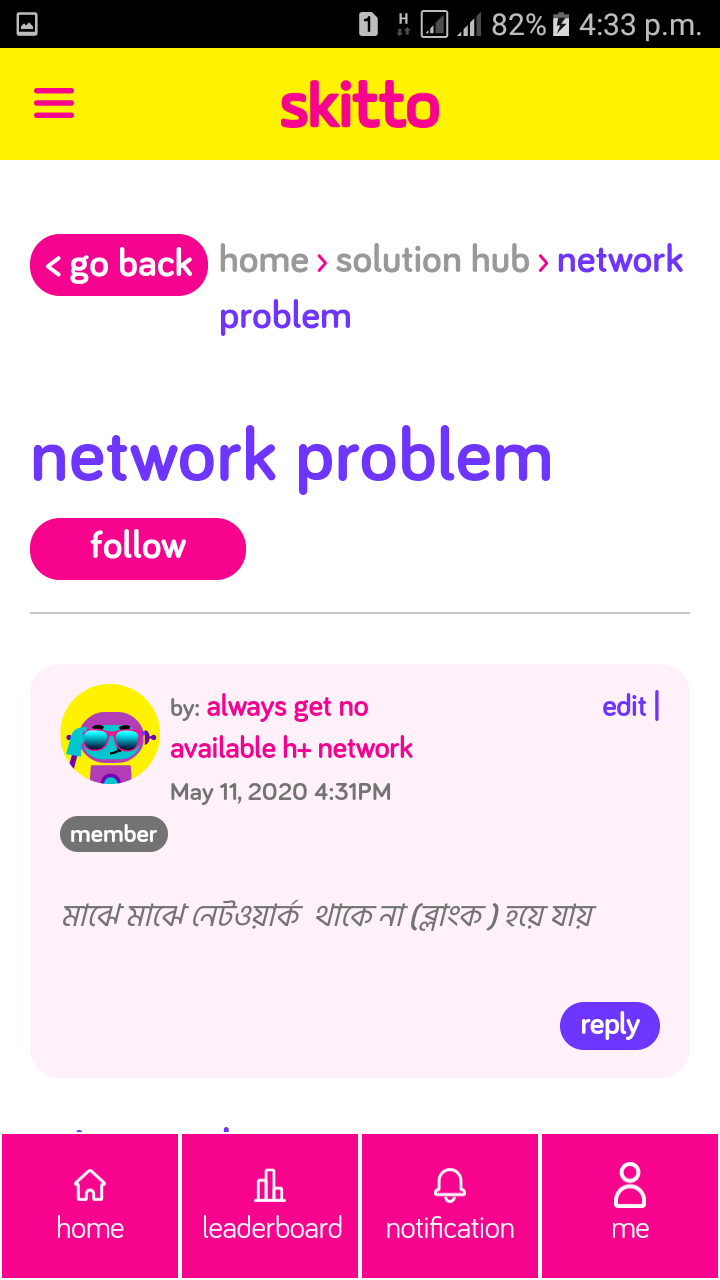Follow the network problem topic

tap(138, 548)
